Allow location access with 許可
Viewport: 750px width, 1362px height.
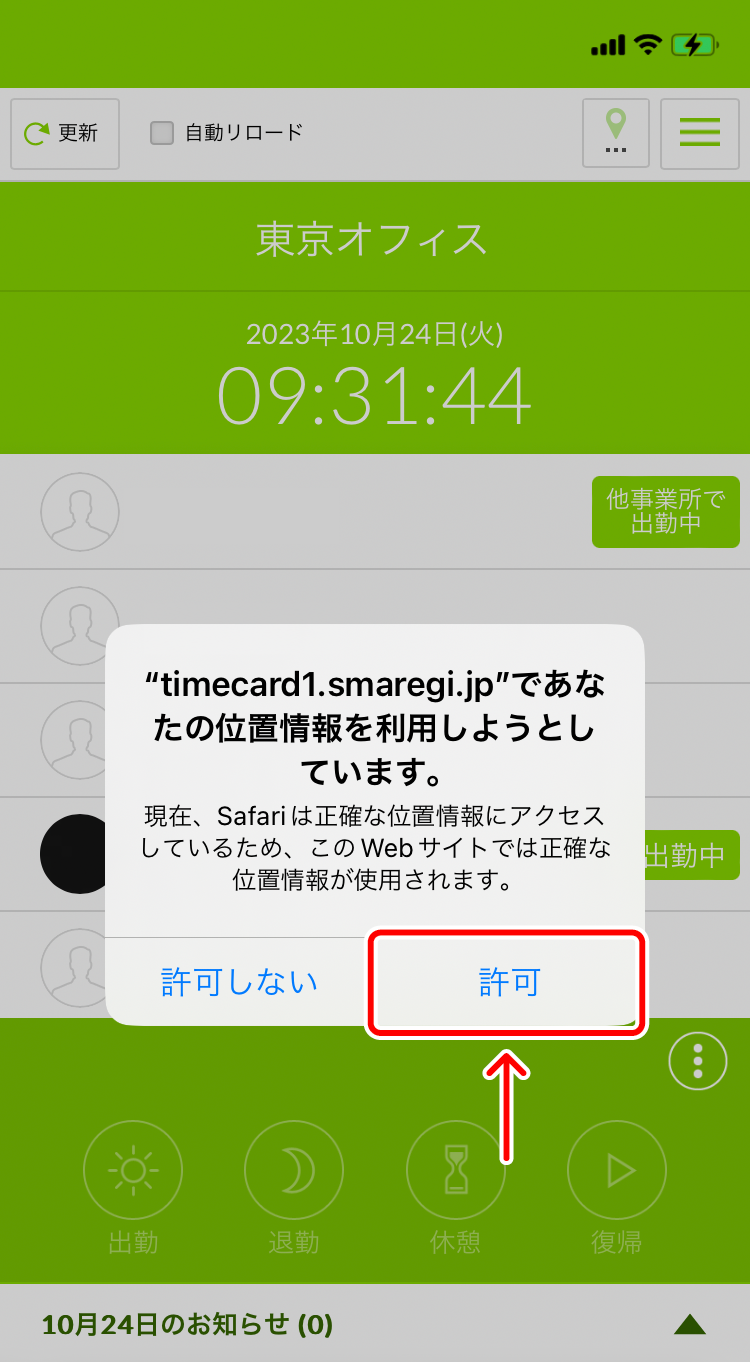click(508, 982)
